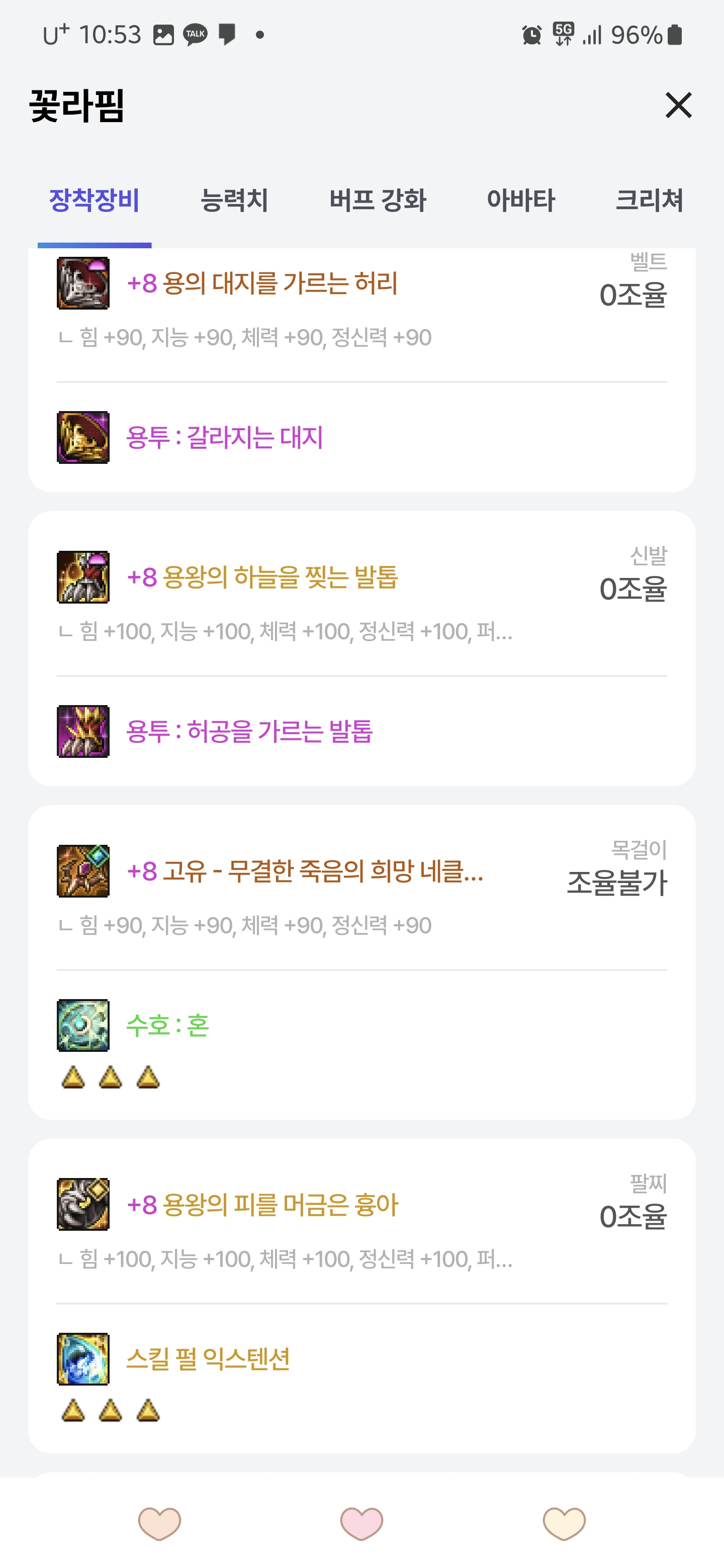Open +8 고유 - 무결한 죽음의 희망 necklace
The height and width of the screenshot is (1568, 724).
pyautogui.click(x=305, y=871)
